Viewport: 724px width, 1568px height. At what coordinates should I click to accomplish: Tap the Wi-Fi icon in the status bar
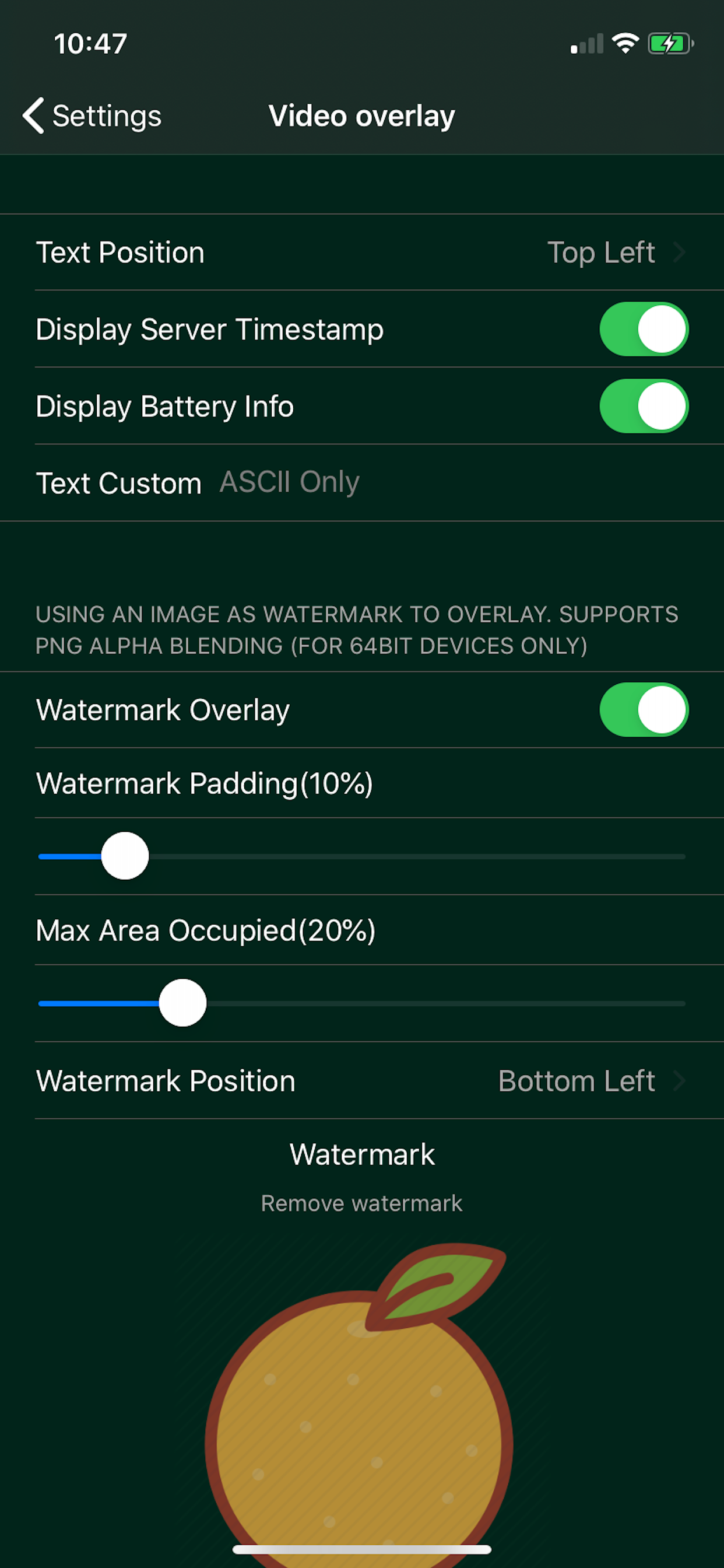click(625, 43)
